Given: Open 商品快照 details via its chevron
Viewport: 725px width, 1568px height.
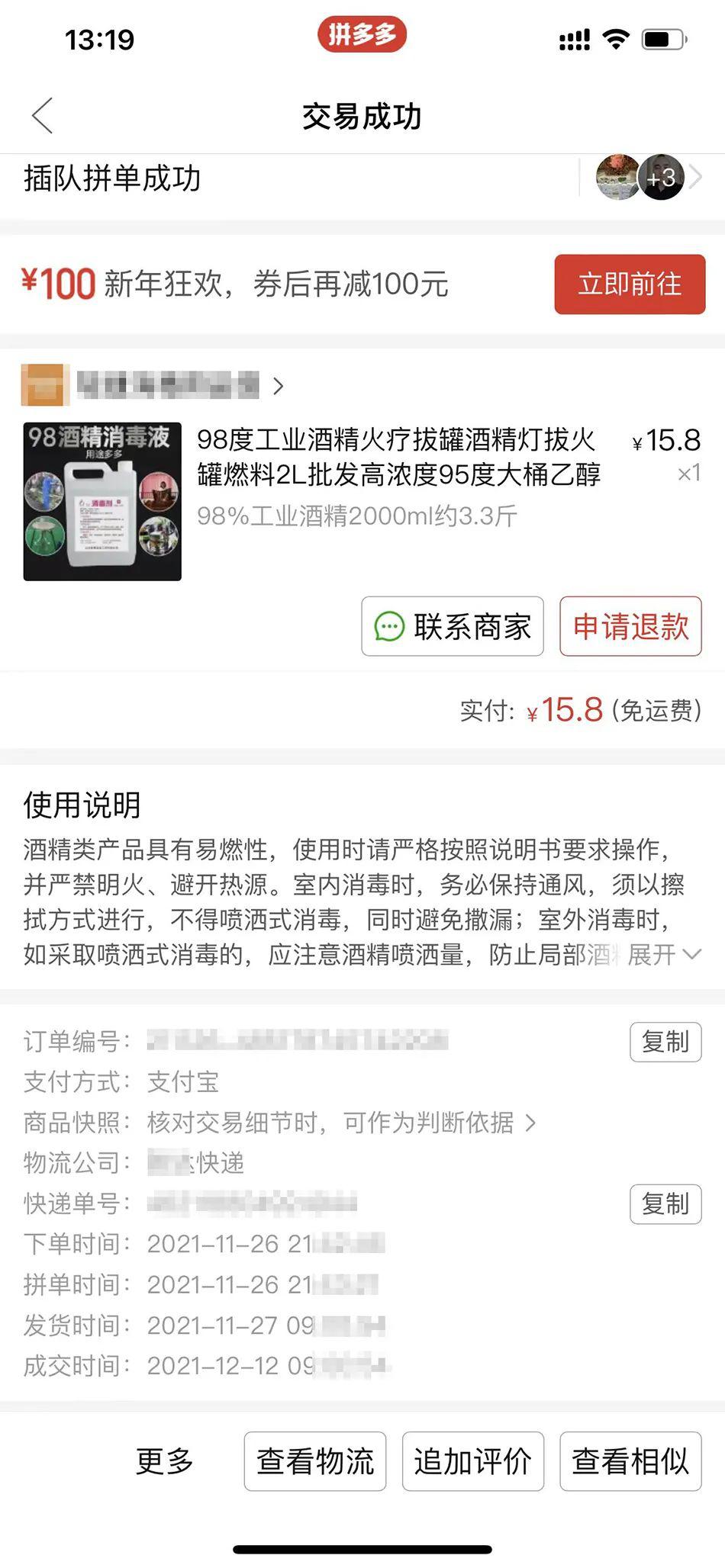Looking at the screenshot, I should click(529, 1122).
